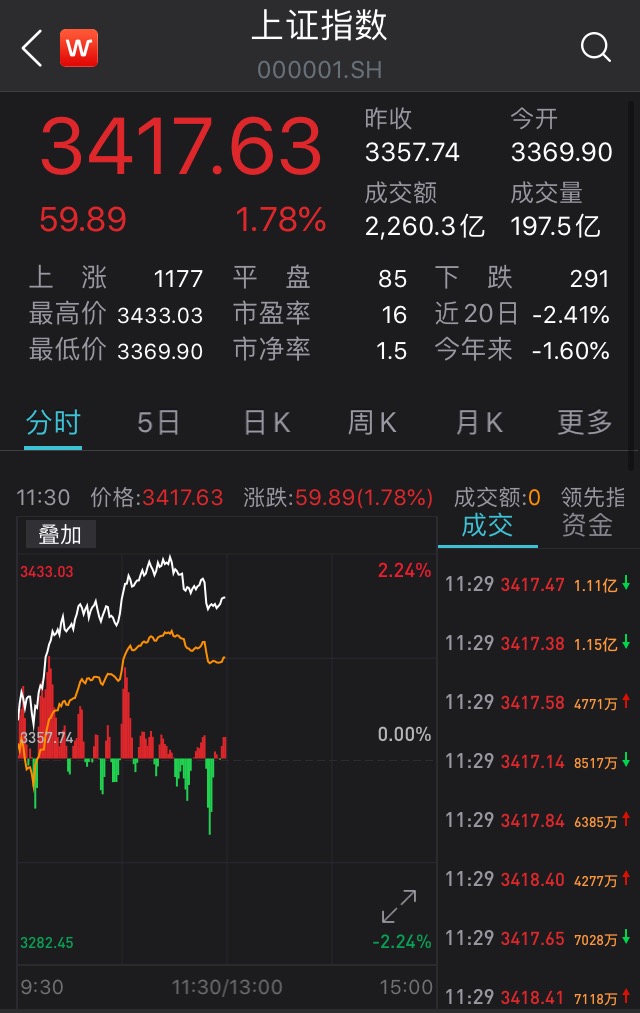Switch to the 成交 trades tab
Image resolution: width=640 pixels, height=1013 pixels.
point(487,526)
